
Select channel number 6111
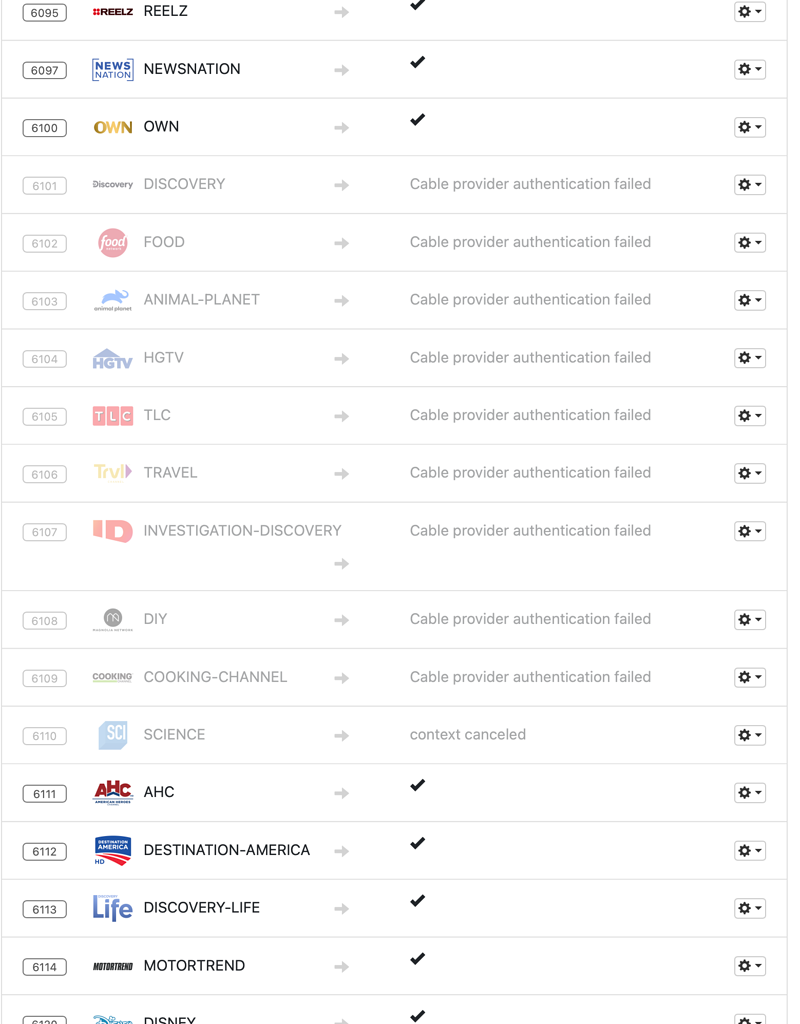pyautogui.click(x=44, y=792)
